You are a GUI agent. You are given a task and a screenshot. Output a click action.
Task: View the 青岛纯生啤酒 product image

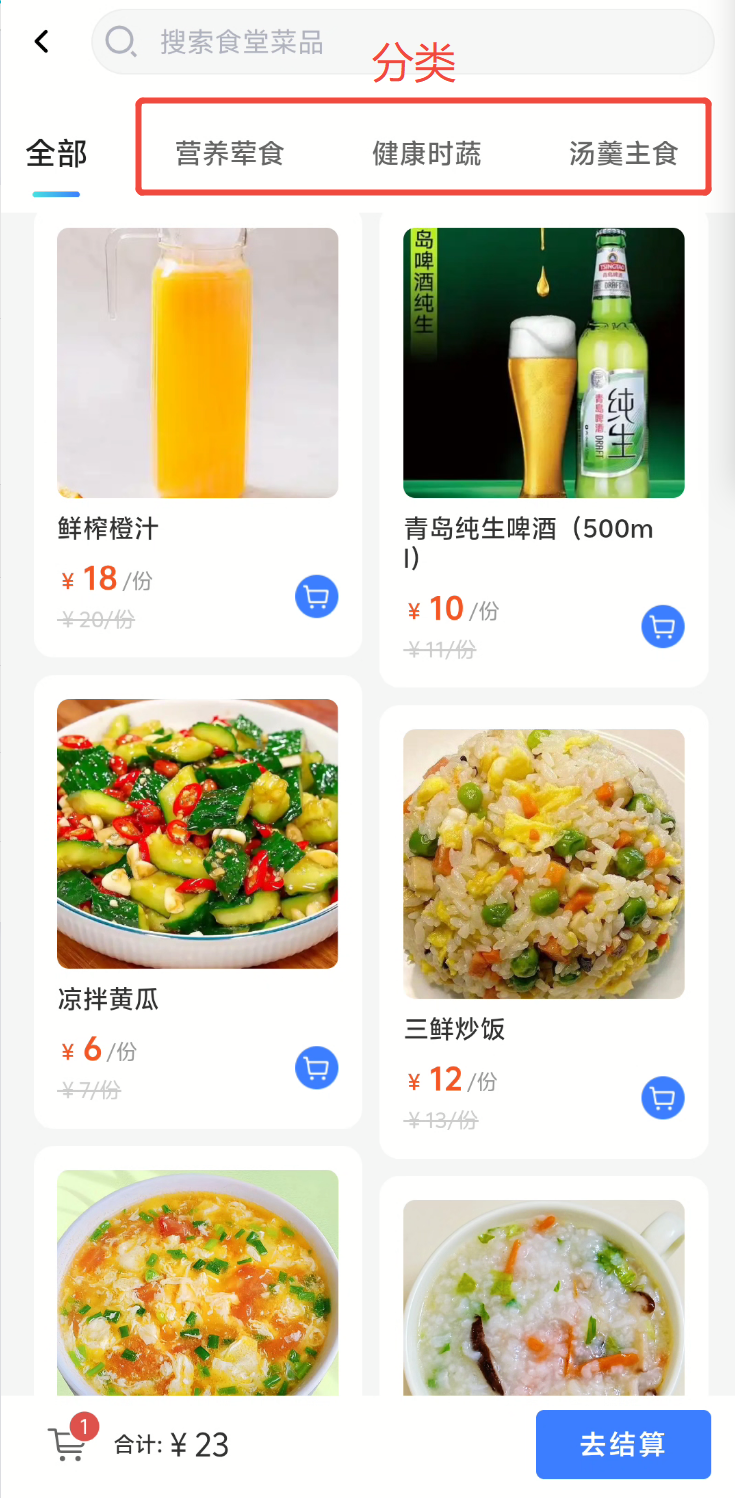tap(543, 363)
